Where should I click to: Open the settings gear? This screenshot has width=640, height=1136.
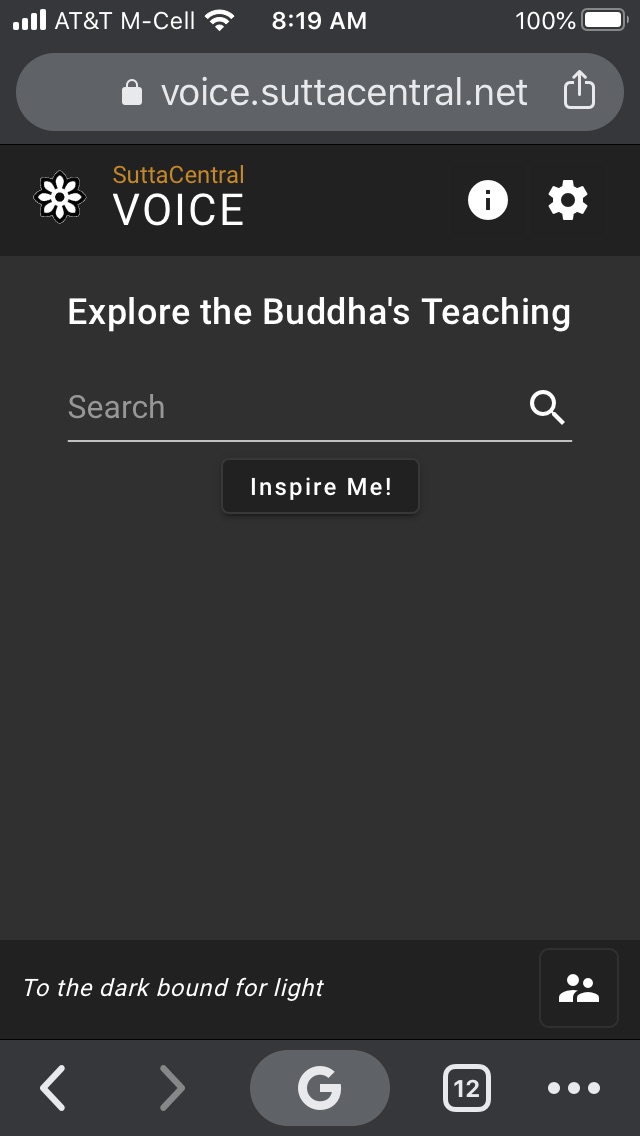[568, 200]
